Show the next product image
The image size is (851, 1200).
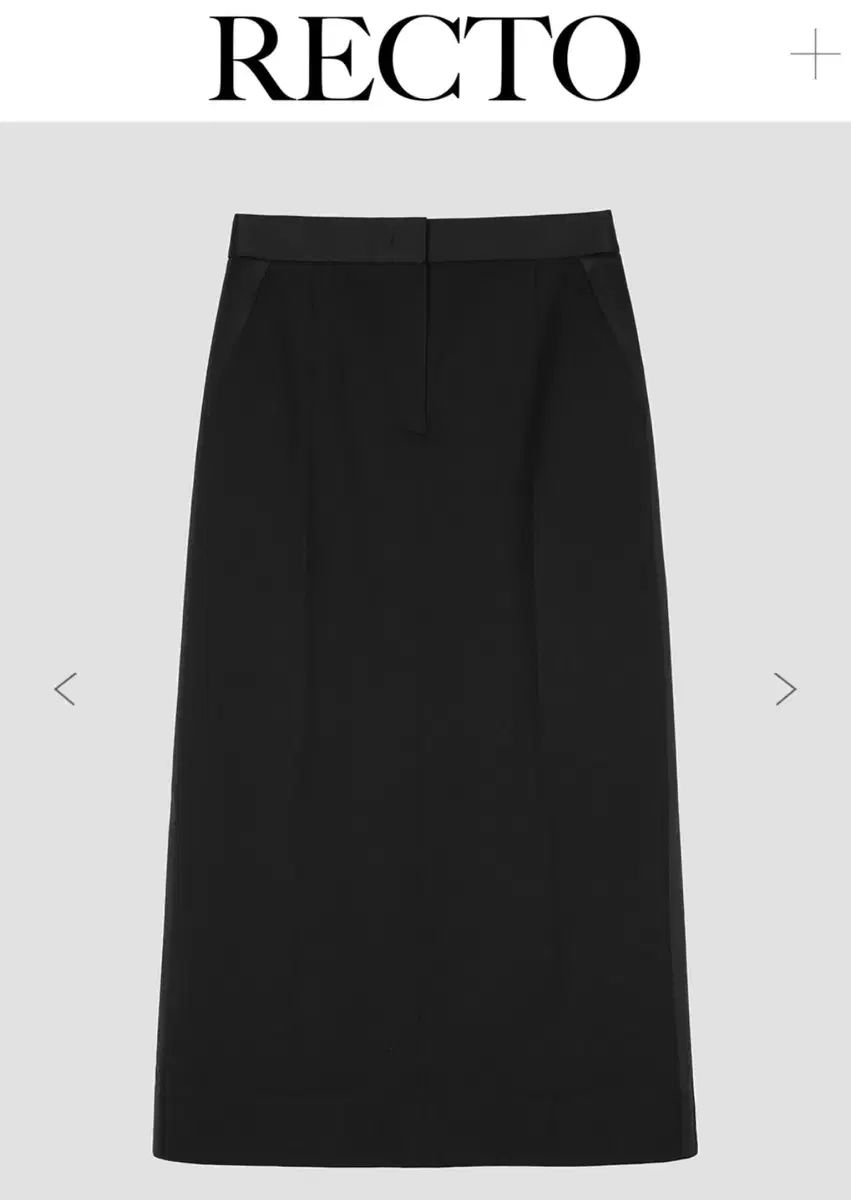click(786, 689)
